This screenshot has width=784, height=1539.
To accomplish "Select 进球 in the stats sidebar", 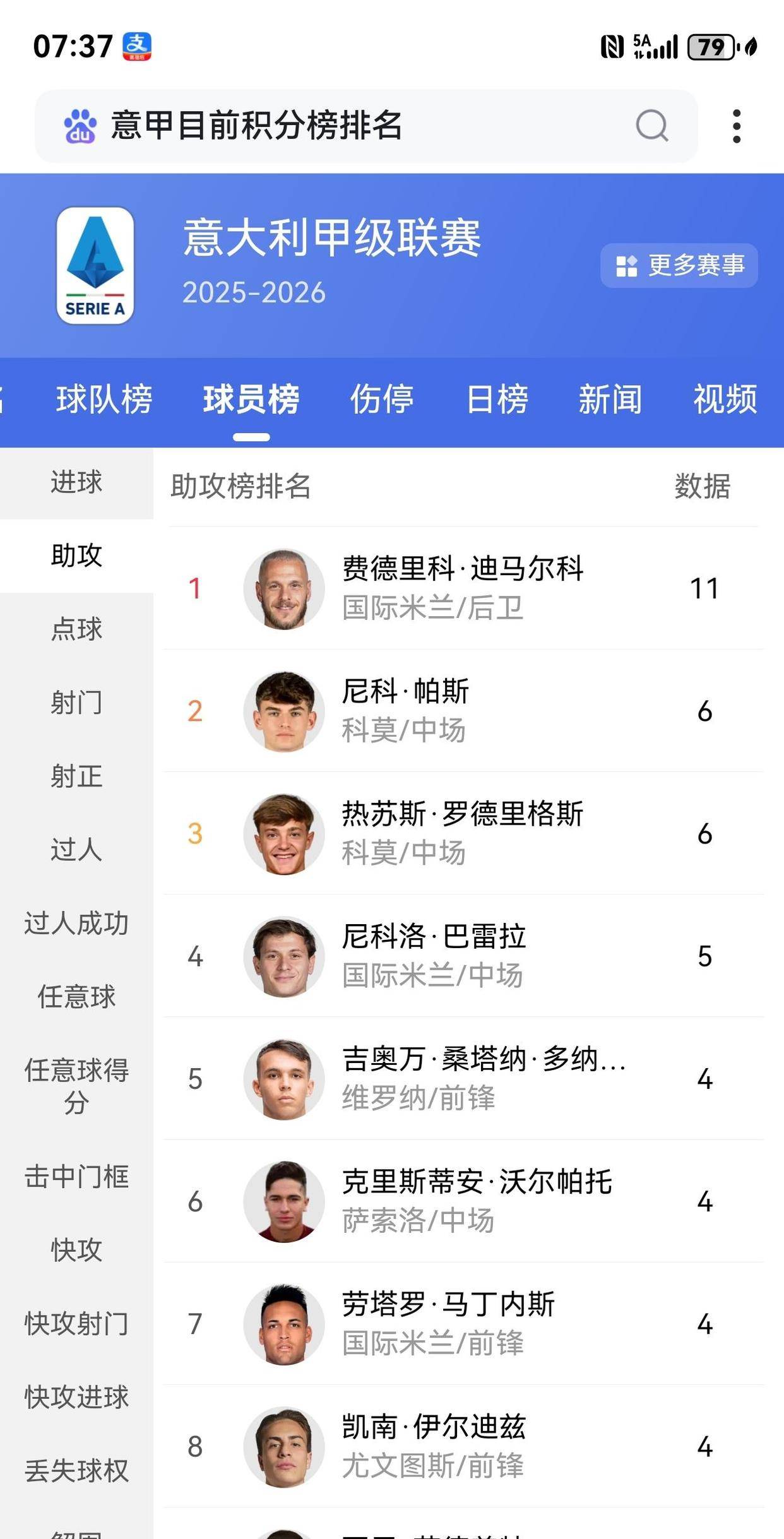I will 76,482.
